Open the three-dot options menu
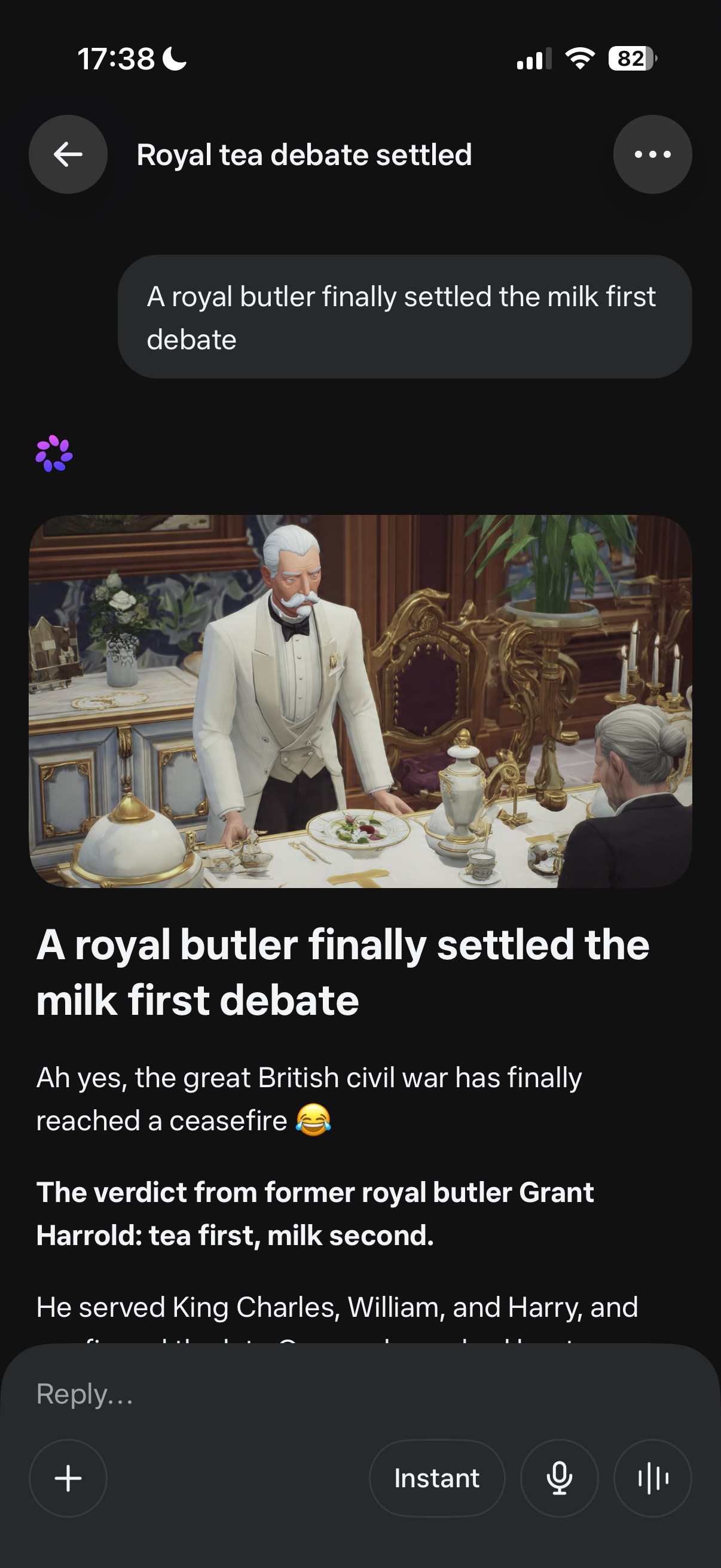721x1568 pixels. (652, 155)
